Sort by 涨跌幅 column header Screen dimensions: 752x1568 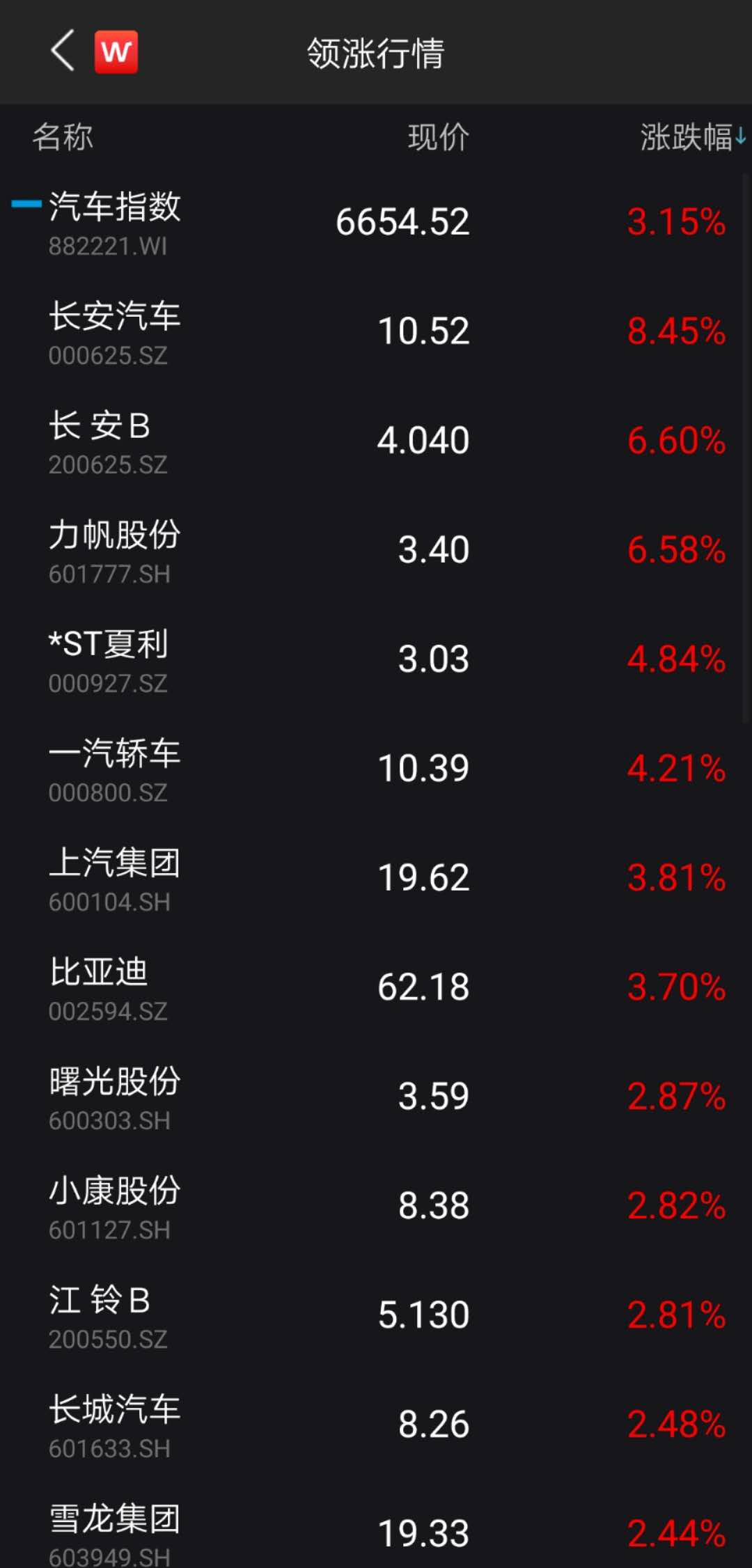click(693, 137)
